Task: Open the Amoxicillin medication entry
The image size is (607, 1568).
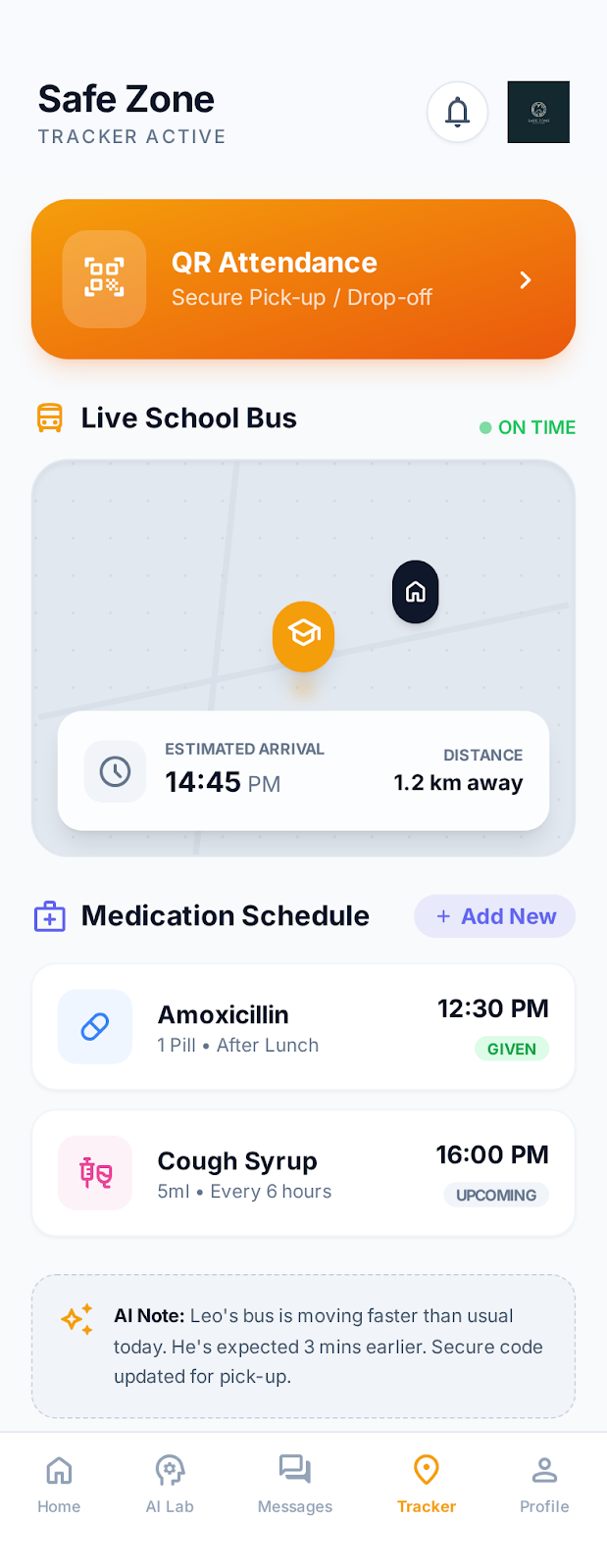Action: coord(303,1026)
